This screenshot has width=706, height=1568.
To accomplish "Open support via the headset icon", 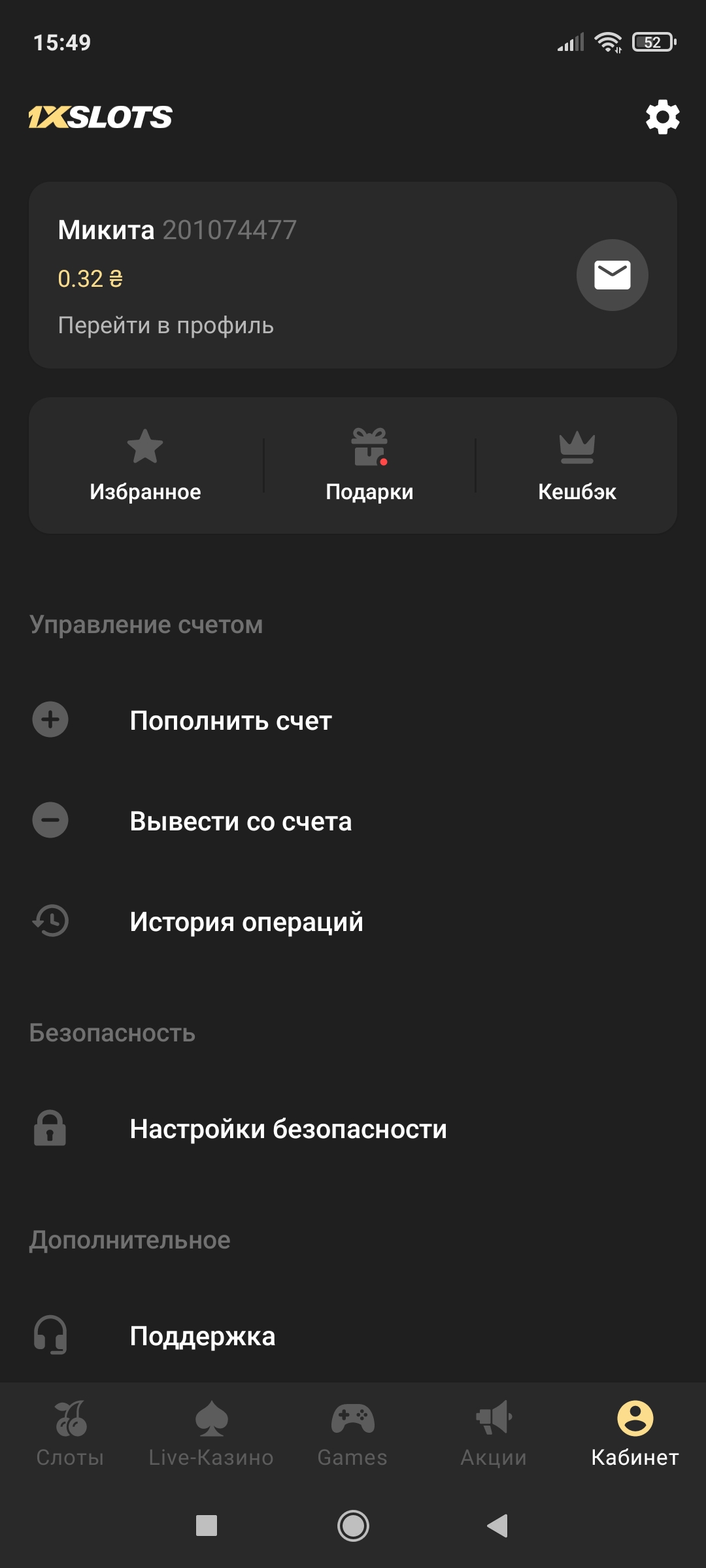I will [x=50, y=1335].
